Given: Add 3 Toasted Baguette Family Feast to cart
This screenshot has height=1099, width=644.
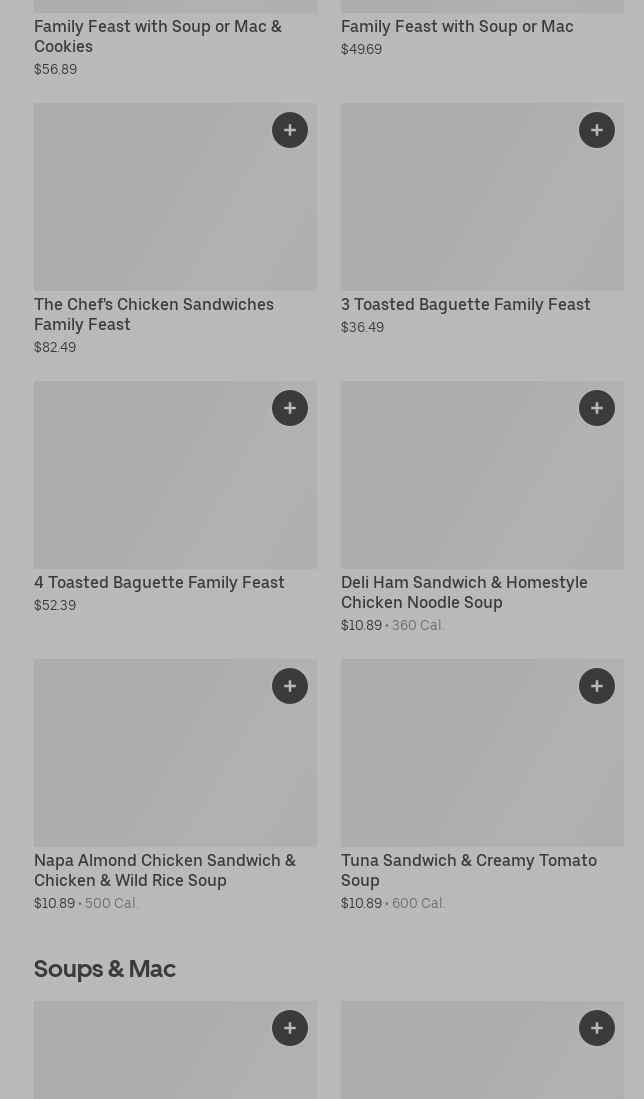Looking at the screenshot, I should 596,130.
